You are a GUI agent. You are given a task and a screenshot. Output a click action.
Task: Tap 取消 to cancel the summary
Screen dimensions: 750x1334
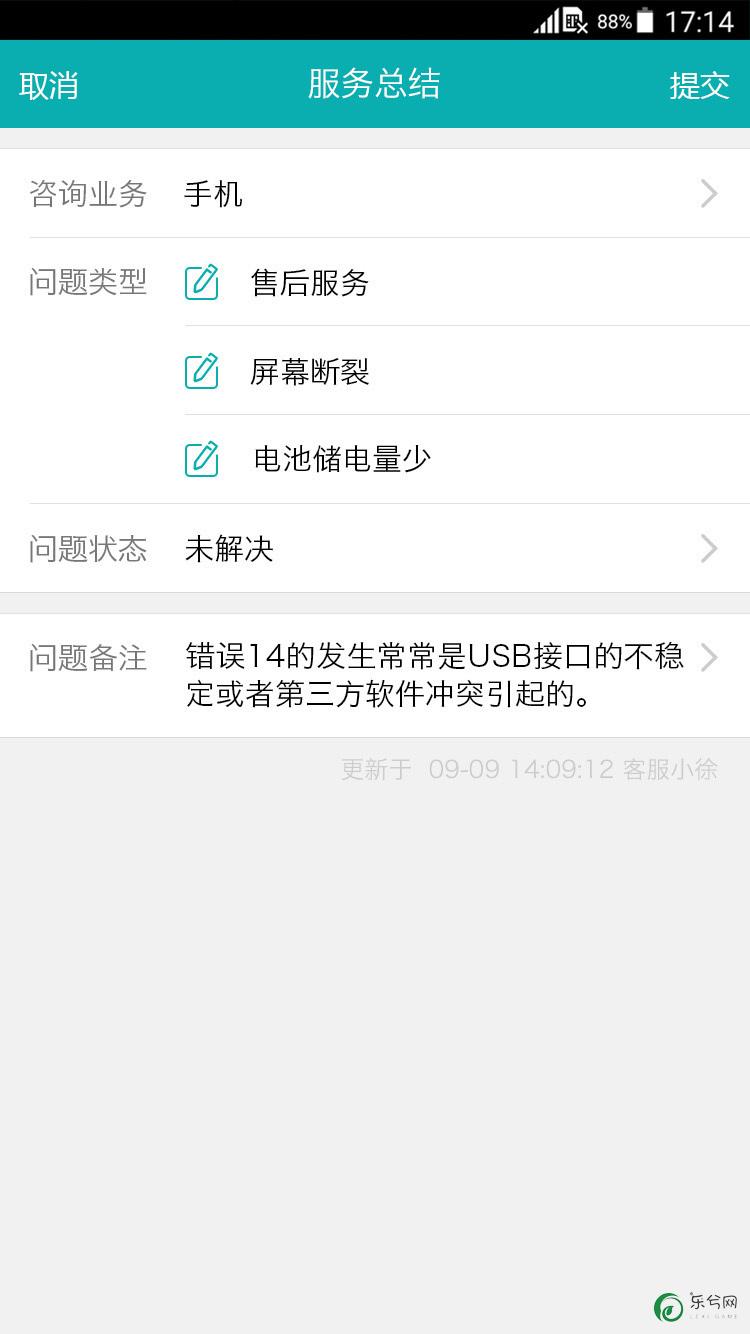[49, 85]
